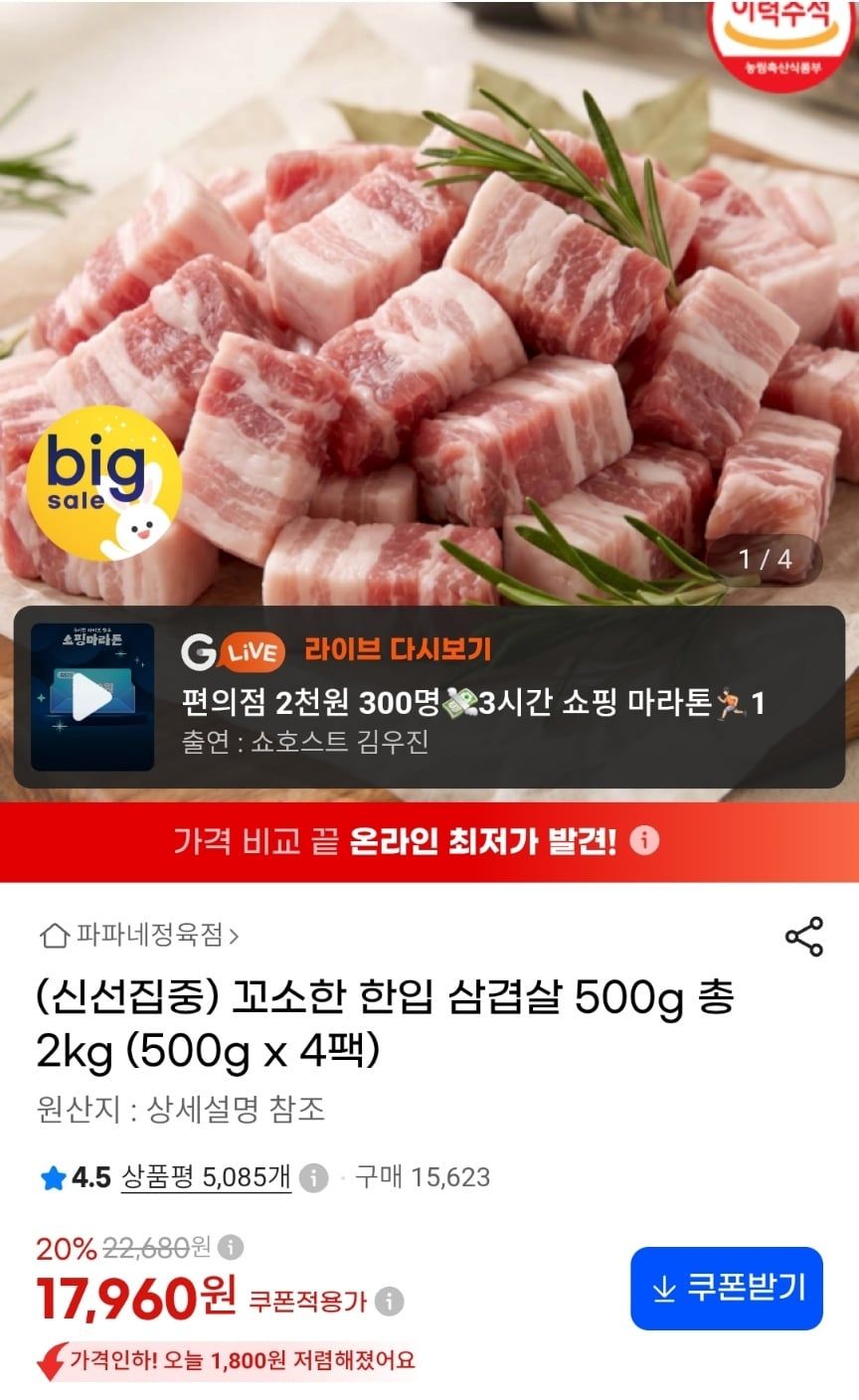859x1400 pixels.
Task: Open the pork belly product image gallery
Action: (429, 298)
